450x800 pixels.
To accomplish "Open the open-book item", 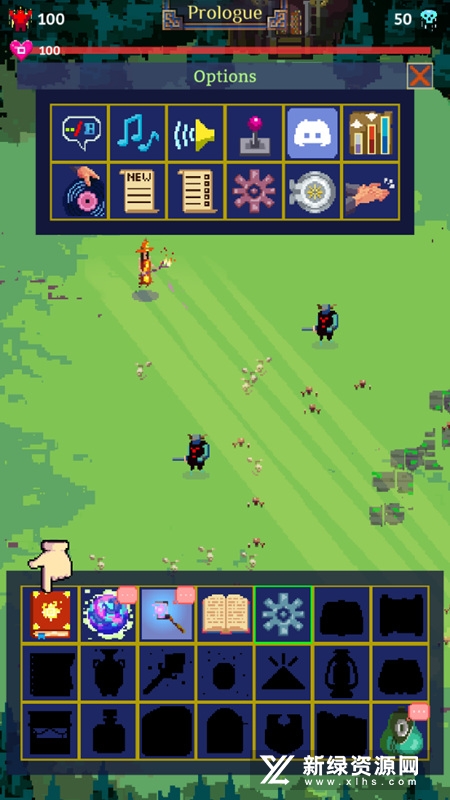I will 225,614.
